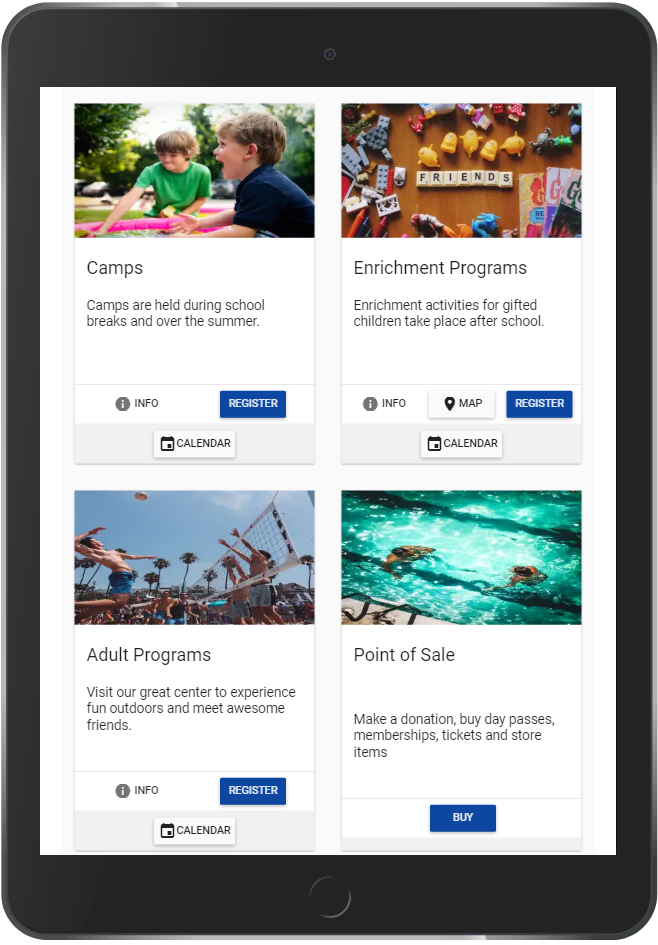
Task: Show the Enrichment Programs calendar
Action: pyautogui.click(x=461, y=444)
